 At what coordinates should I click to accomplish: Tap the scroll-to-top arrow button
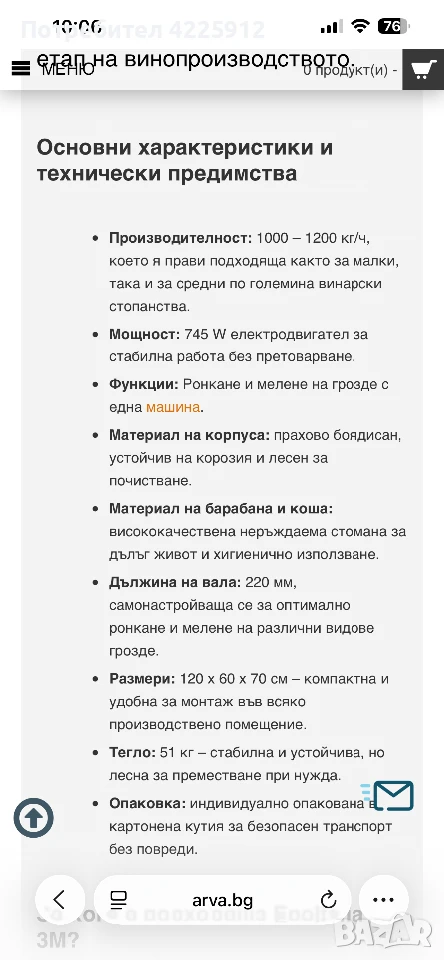tap(34, 817)
